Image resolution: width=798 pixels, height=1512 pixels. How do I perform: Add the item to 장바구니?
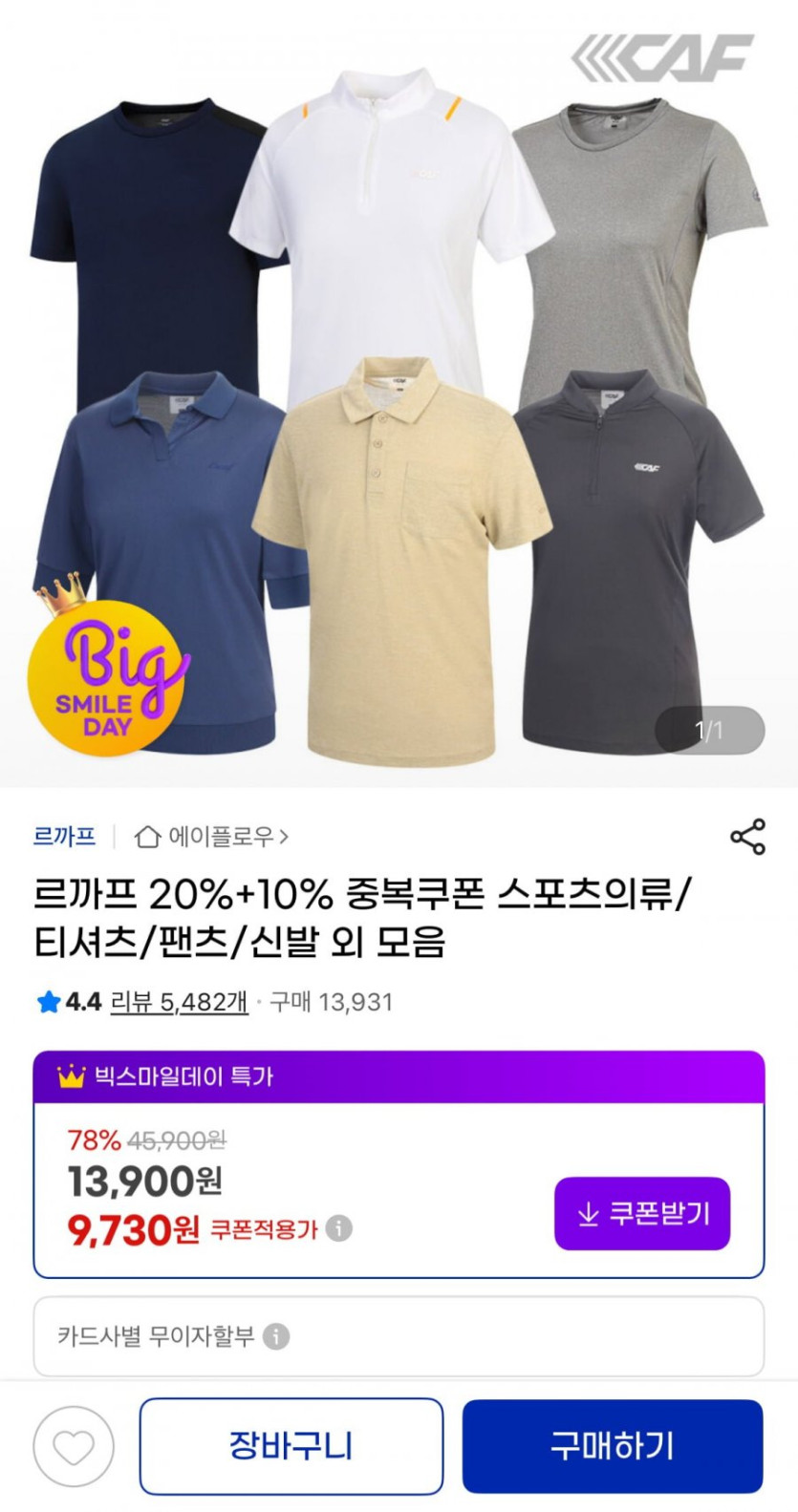tap(291, 1446)
